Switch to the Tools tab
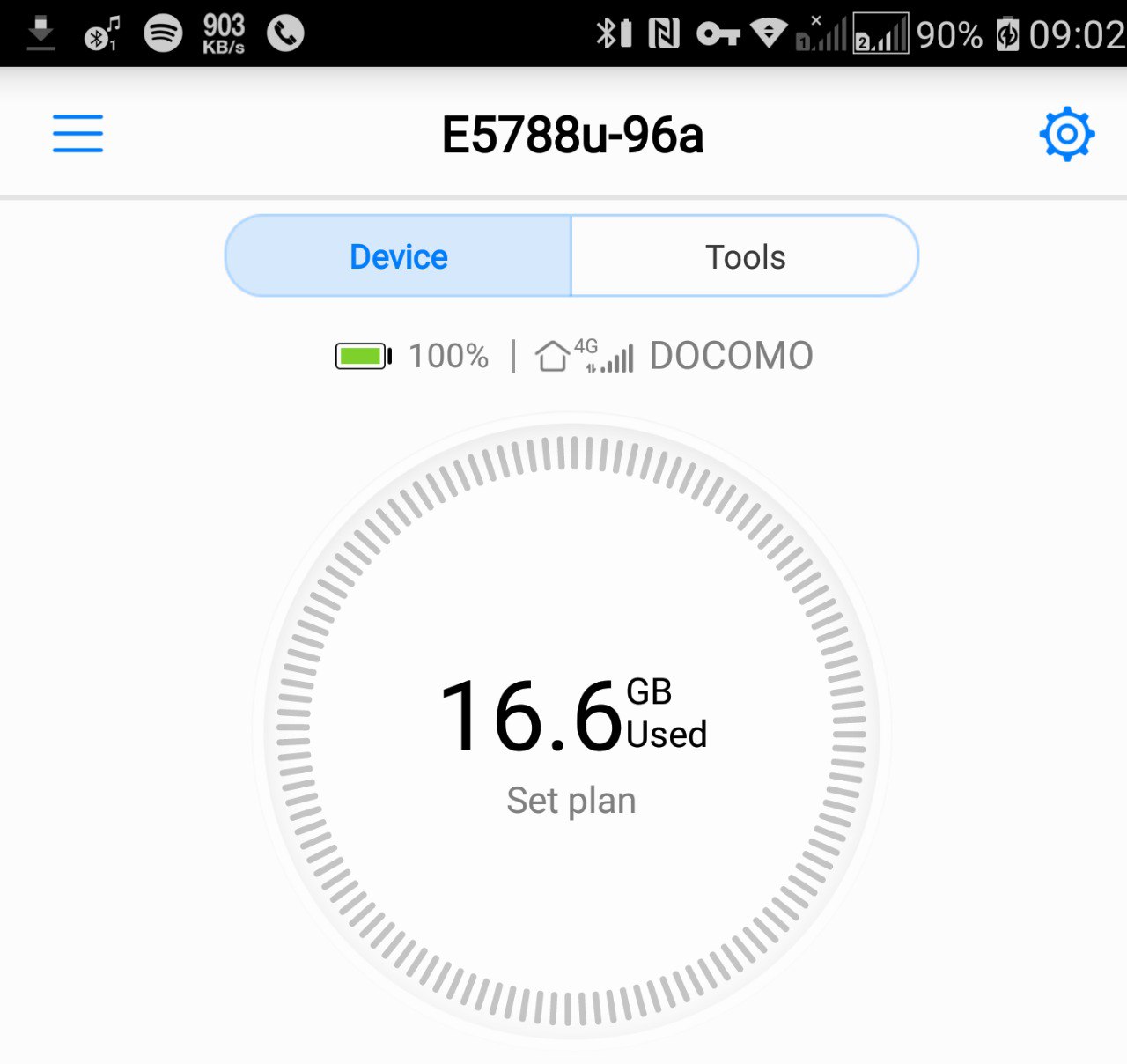Viewport: 1127px width, 1064px height. [745, 256]
